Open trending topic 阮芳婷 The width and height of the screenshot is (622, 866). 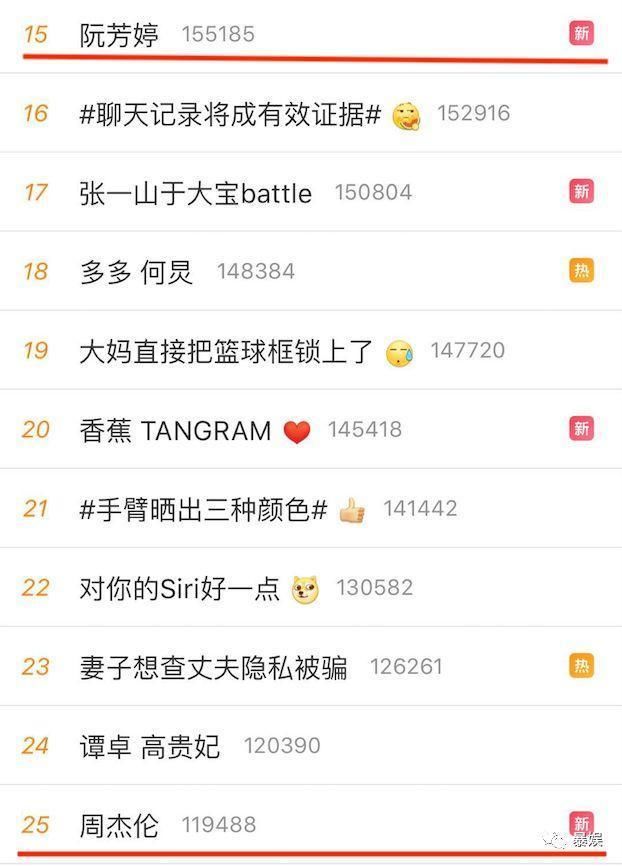coord(119,35)
